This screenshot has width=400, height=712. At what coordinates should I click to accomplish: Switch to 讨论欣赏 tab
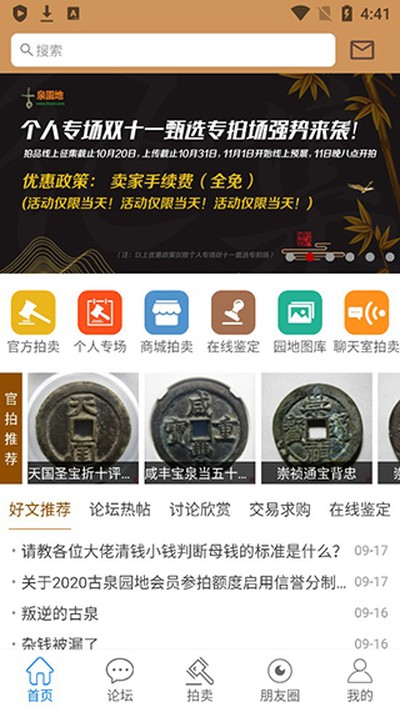(200, 509)
